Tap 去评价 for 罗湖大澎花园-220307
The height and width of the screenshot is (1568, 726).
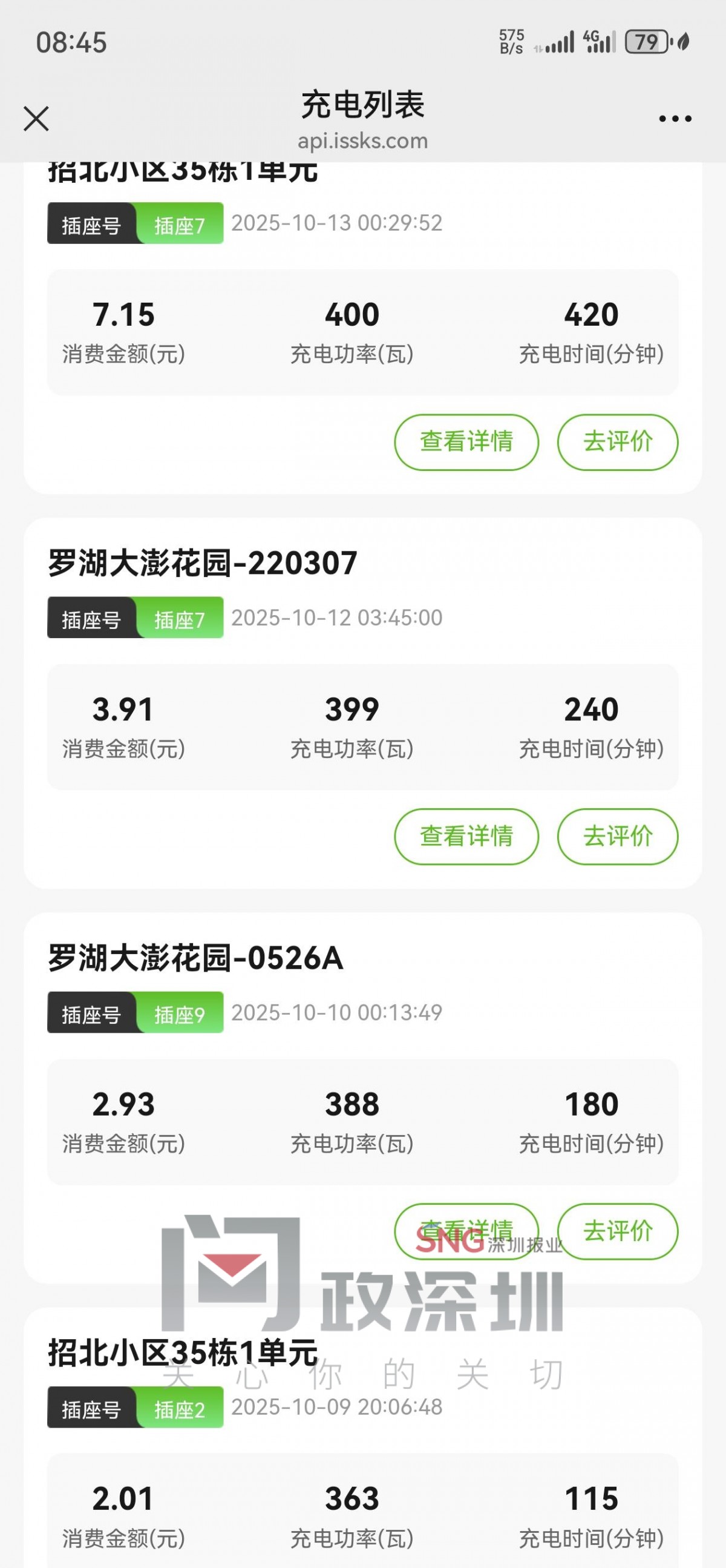click(617, 836)
